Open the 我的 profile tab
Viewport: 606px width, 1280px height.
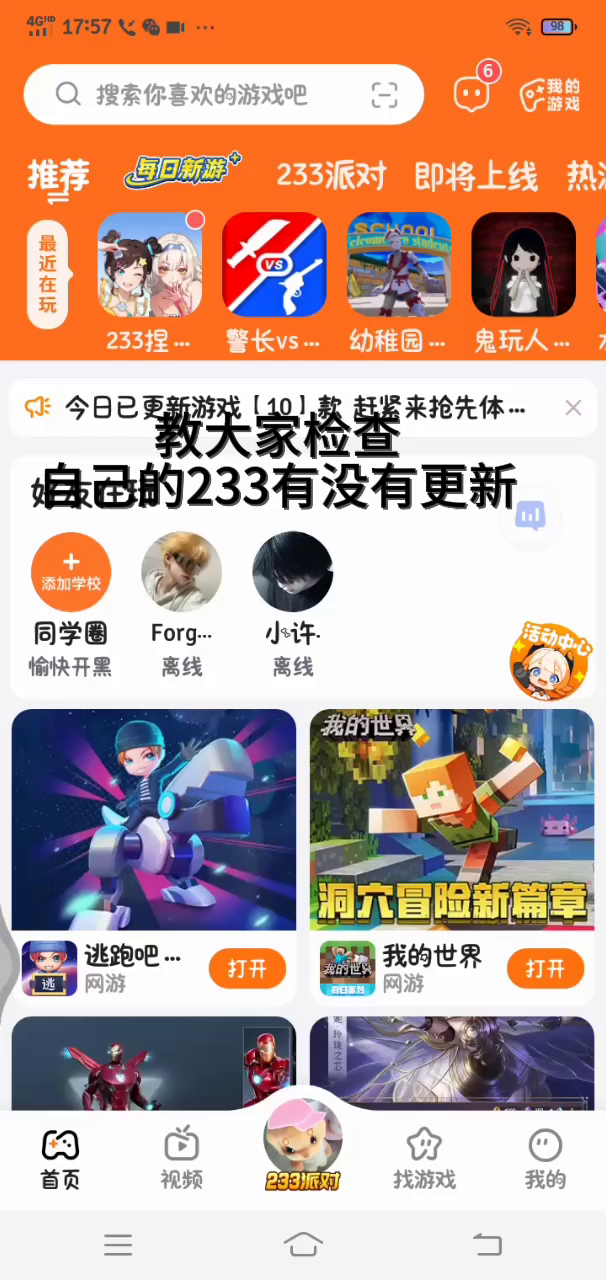(545, 1158)
